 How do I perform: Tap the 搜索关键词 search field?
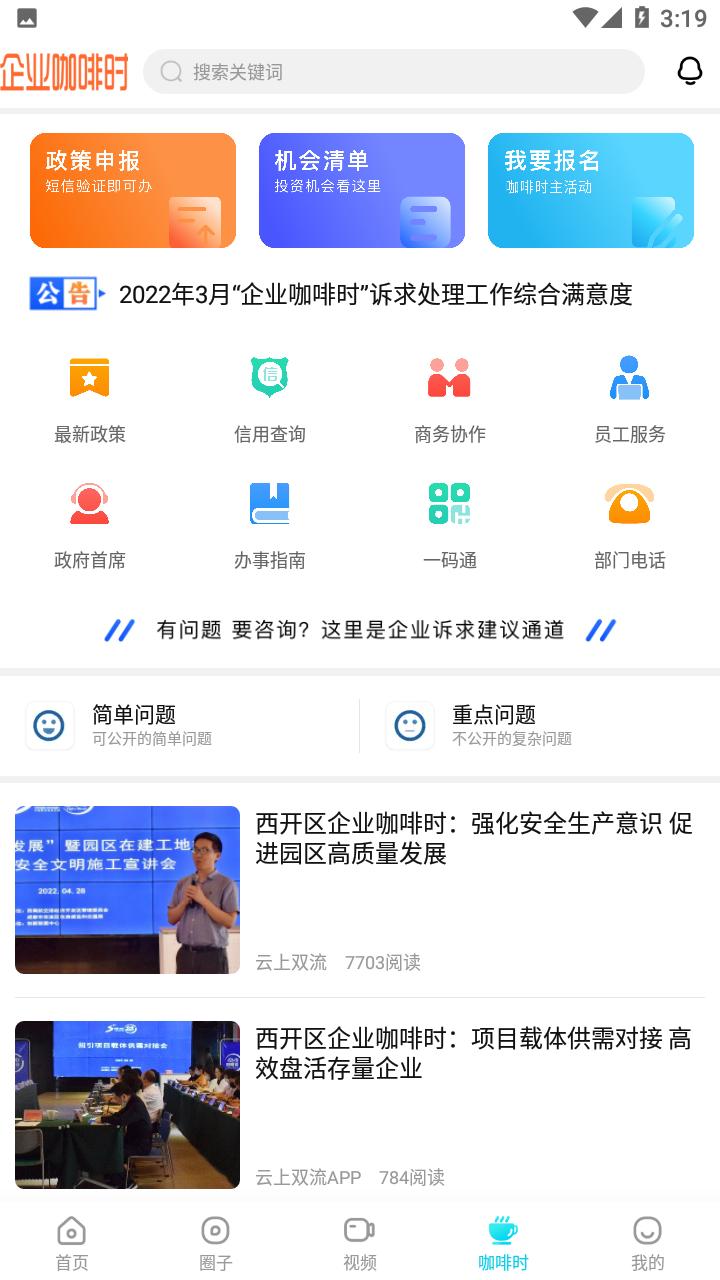tap(394, 72)
